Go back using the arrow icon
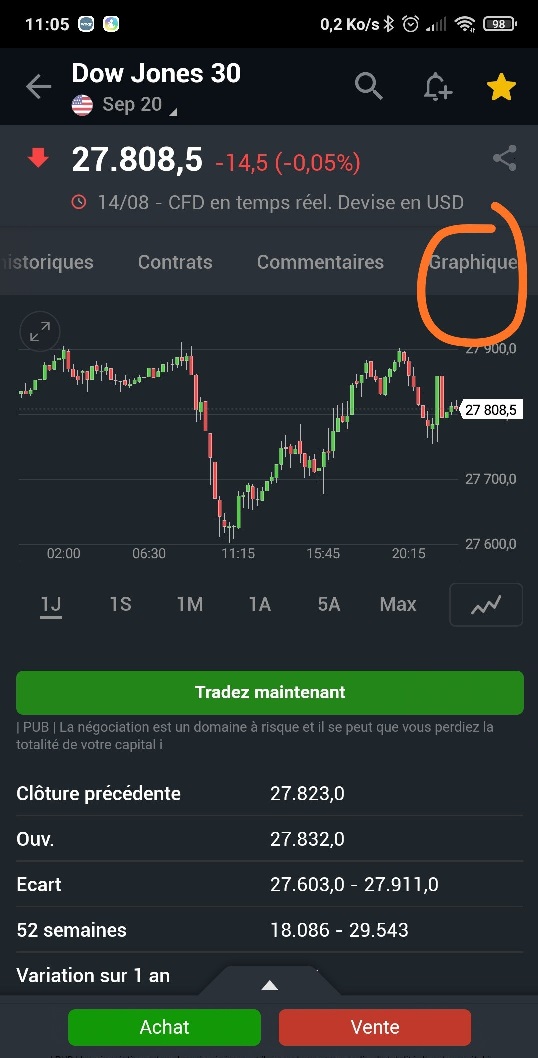This screenshot has height=1058, width=538. (x=38, y=87)
